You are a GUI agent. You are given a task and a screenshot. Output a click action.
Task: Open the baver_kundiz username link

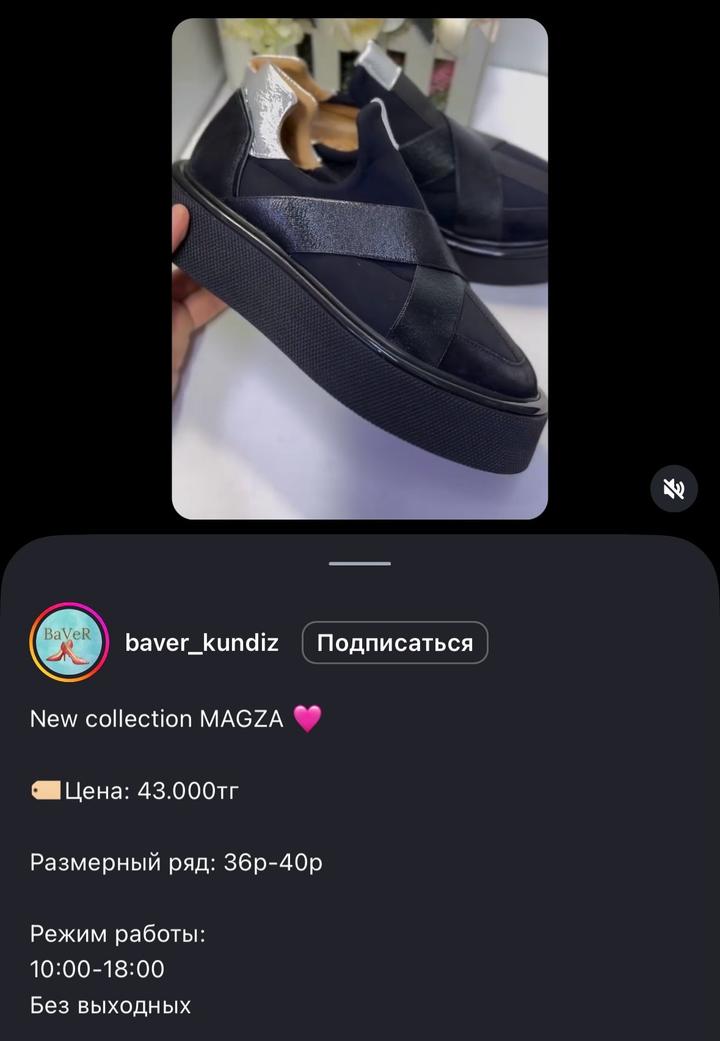(202, 643)
